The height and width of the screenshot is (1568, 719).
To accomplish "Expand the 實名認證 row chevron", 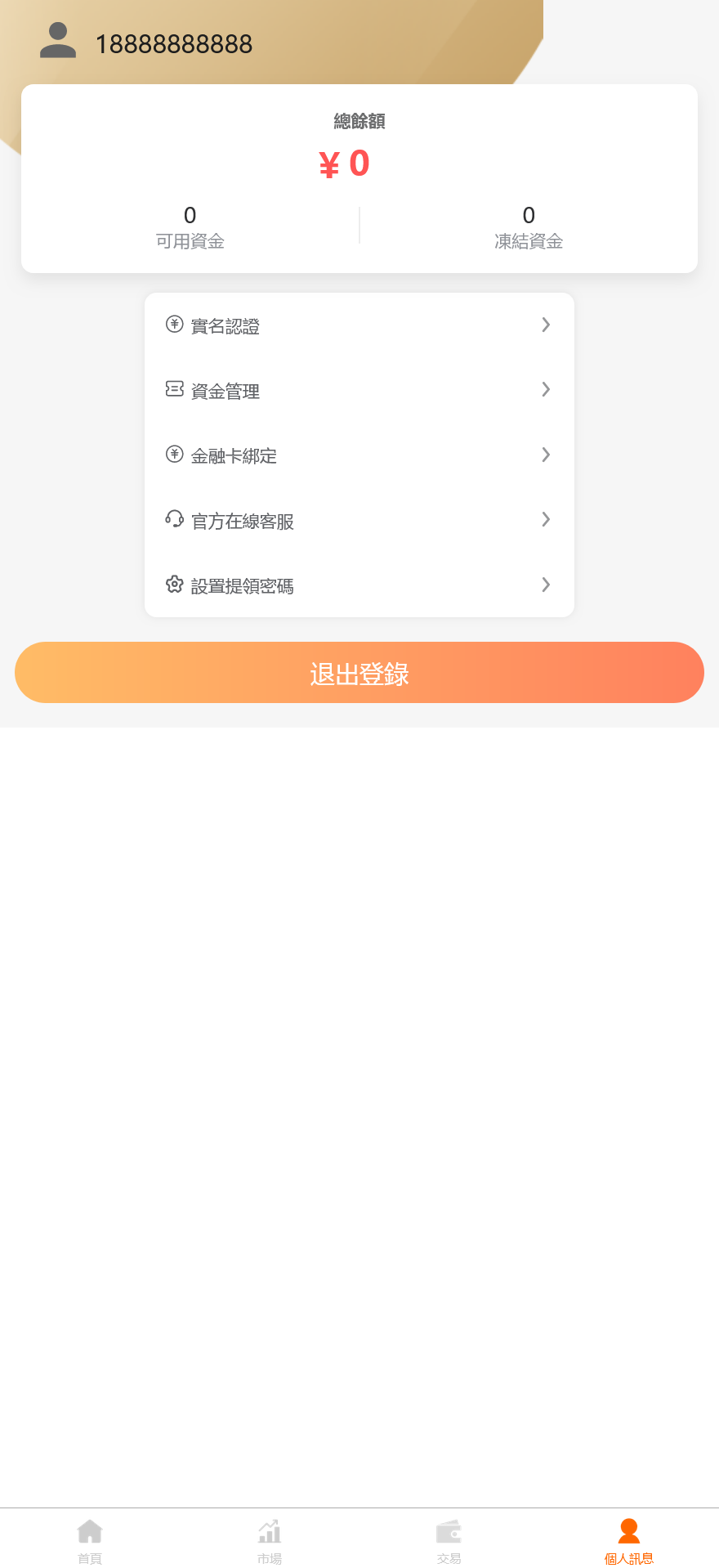I will tap(546, 325).
